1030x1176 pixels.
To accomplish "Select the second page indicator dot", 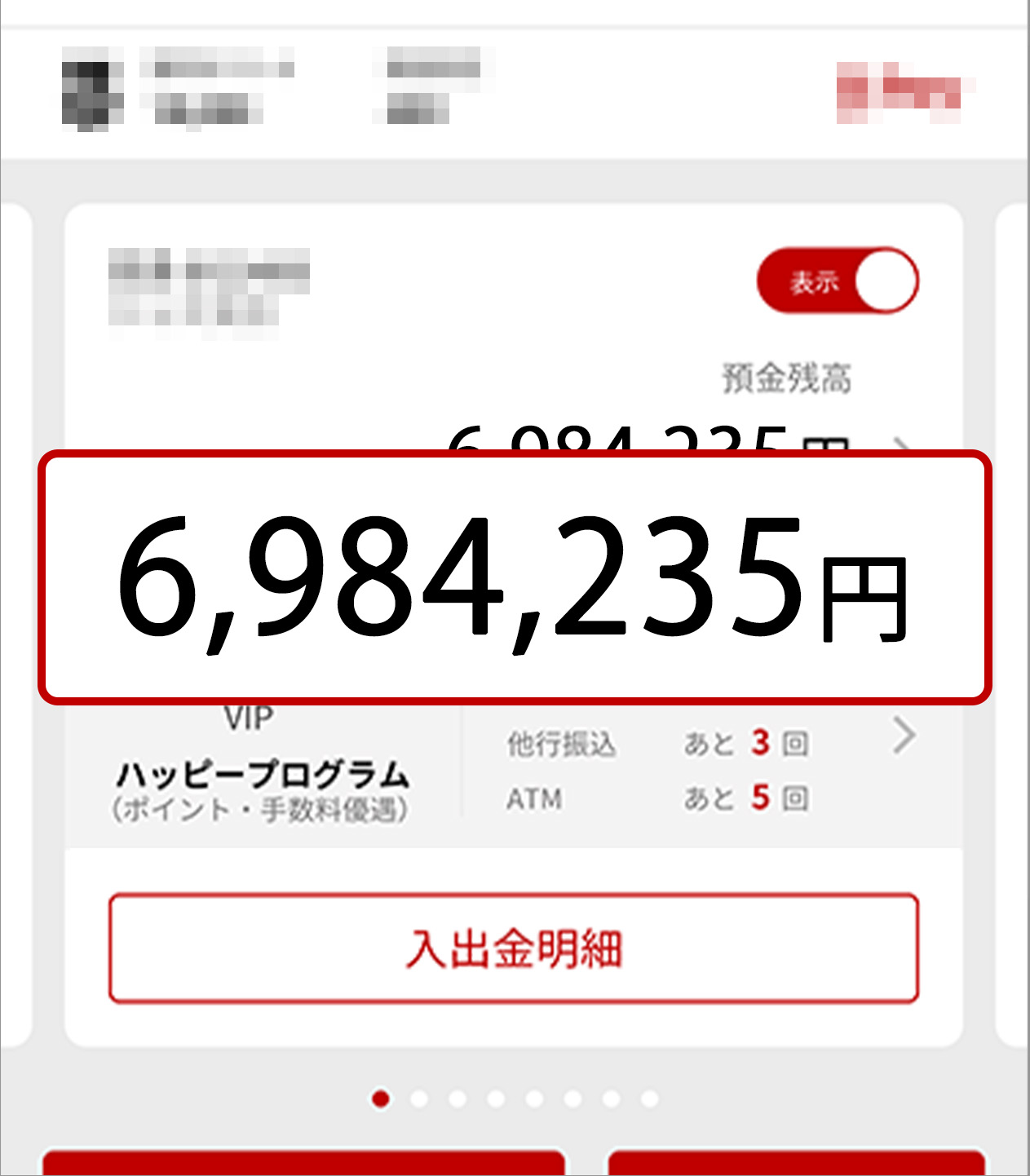I will tap(419, 1099).
